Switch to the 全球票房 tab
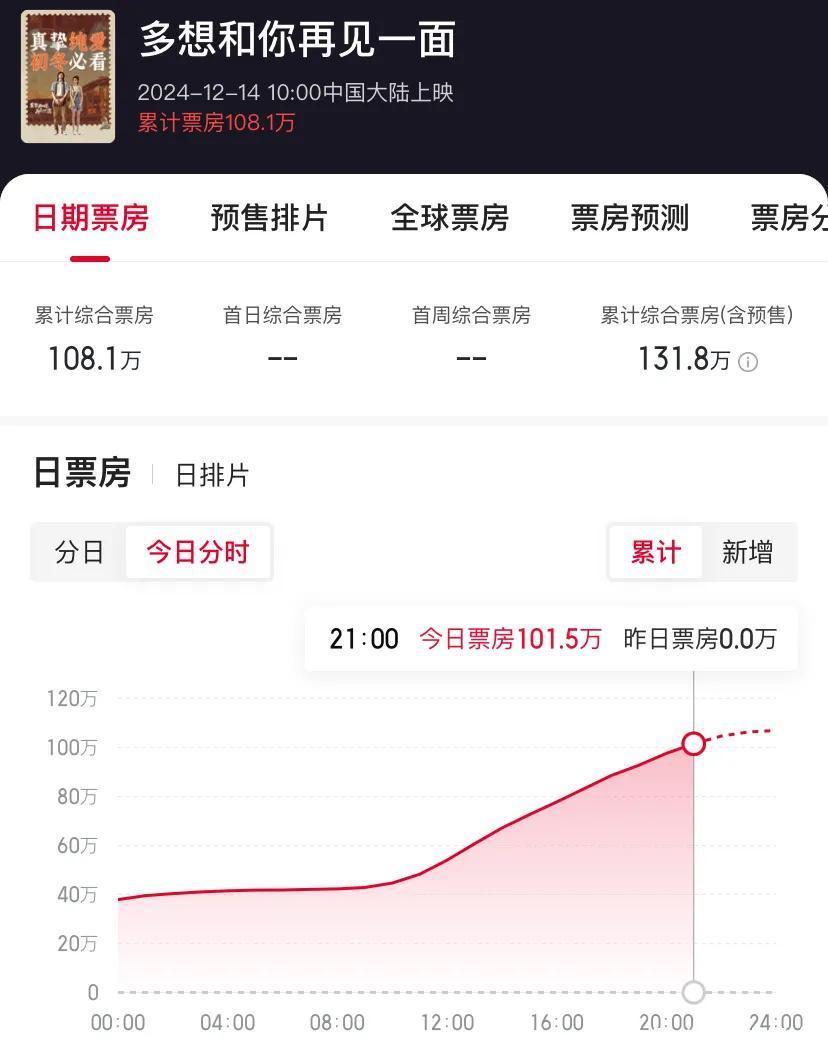Viewport: 828px width, 1055px height. [x=449, y=218]
